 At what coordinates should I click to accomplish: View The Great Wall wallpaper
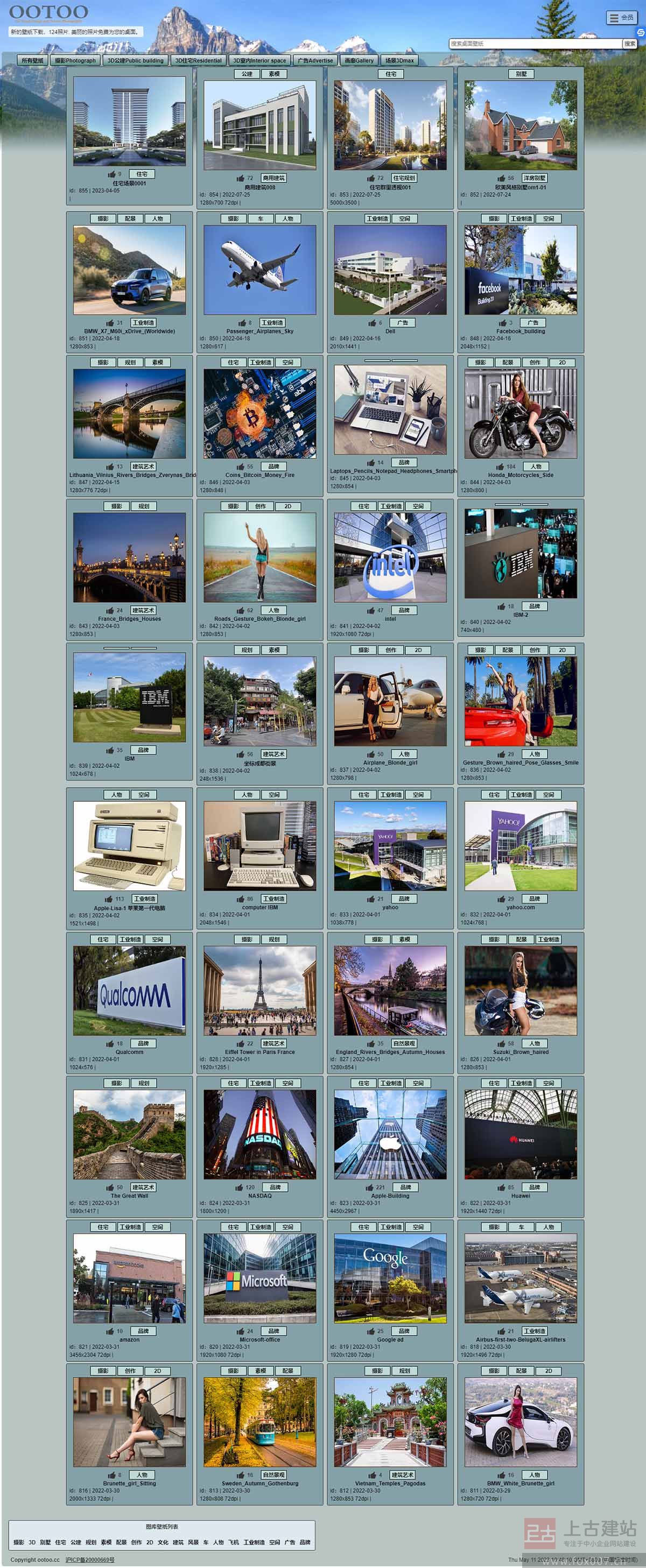pyautogui.click(x=129, y=1134)
